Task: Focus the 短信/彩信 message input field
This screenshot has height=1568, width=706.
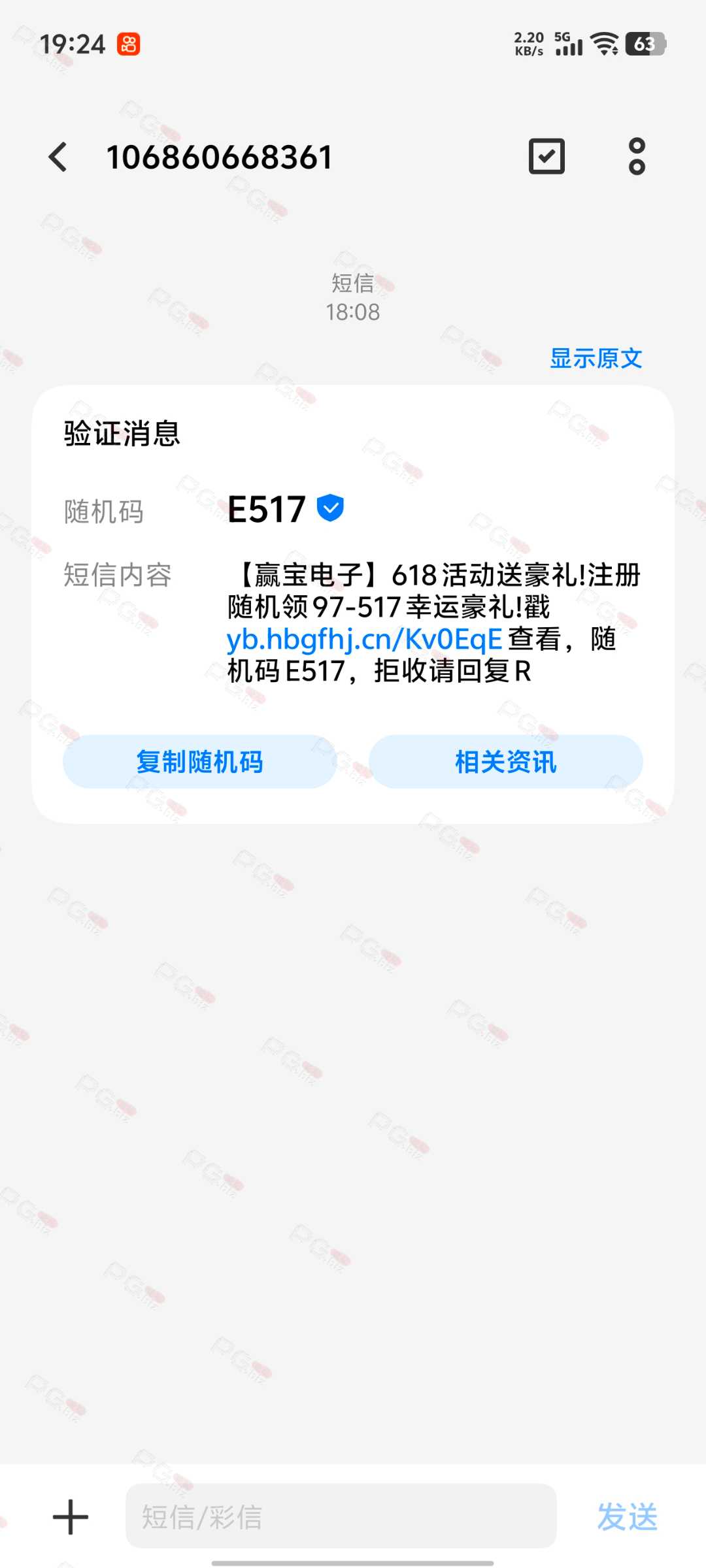Action: coord(341,1516)
